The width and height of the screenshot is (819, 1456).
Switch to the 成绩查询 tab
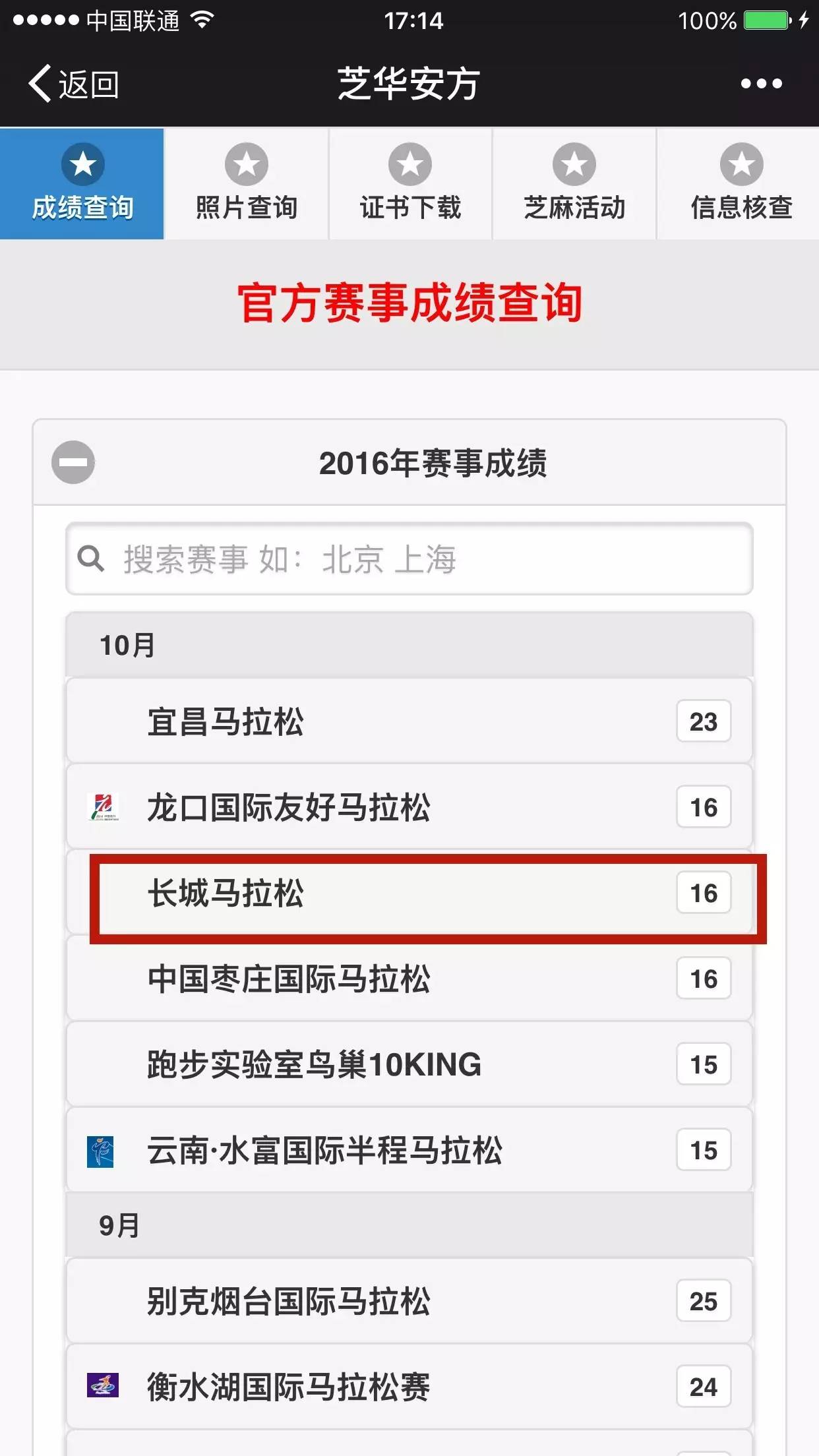(x=82, y=184)
